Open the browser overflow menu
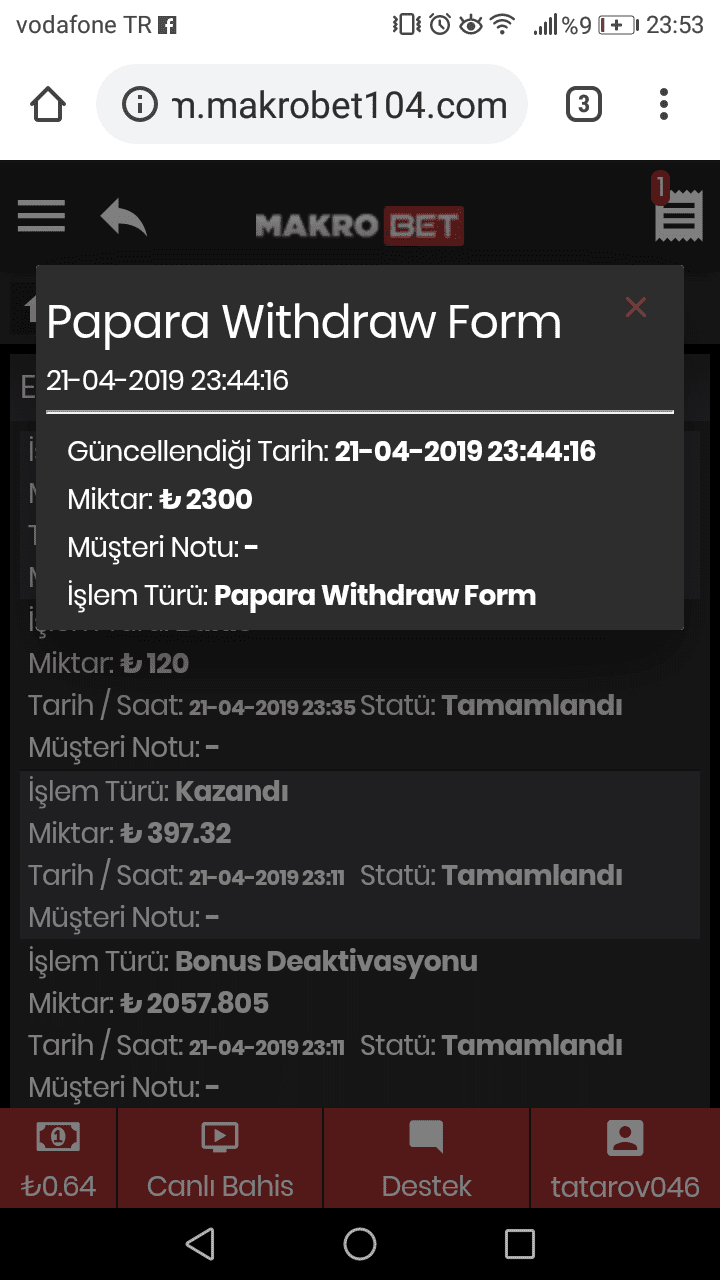 664,104
